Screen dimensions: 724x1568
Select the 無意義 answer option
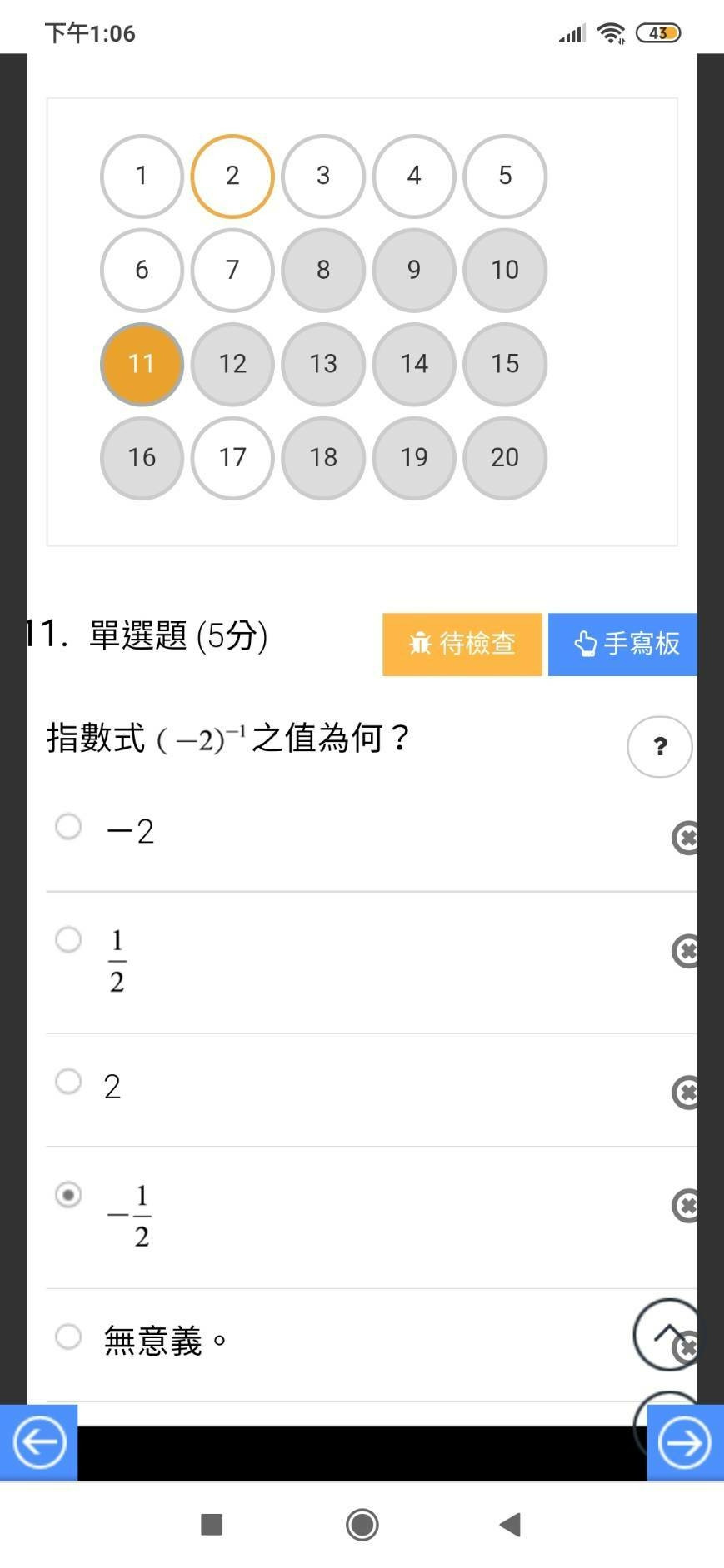[x=68, y=1337]
